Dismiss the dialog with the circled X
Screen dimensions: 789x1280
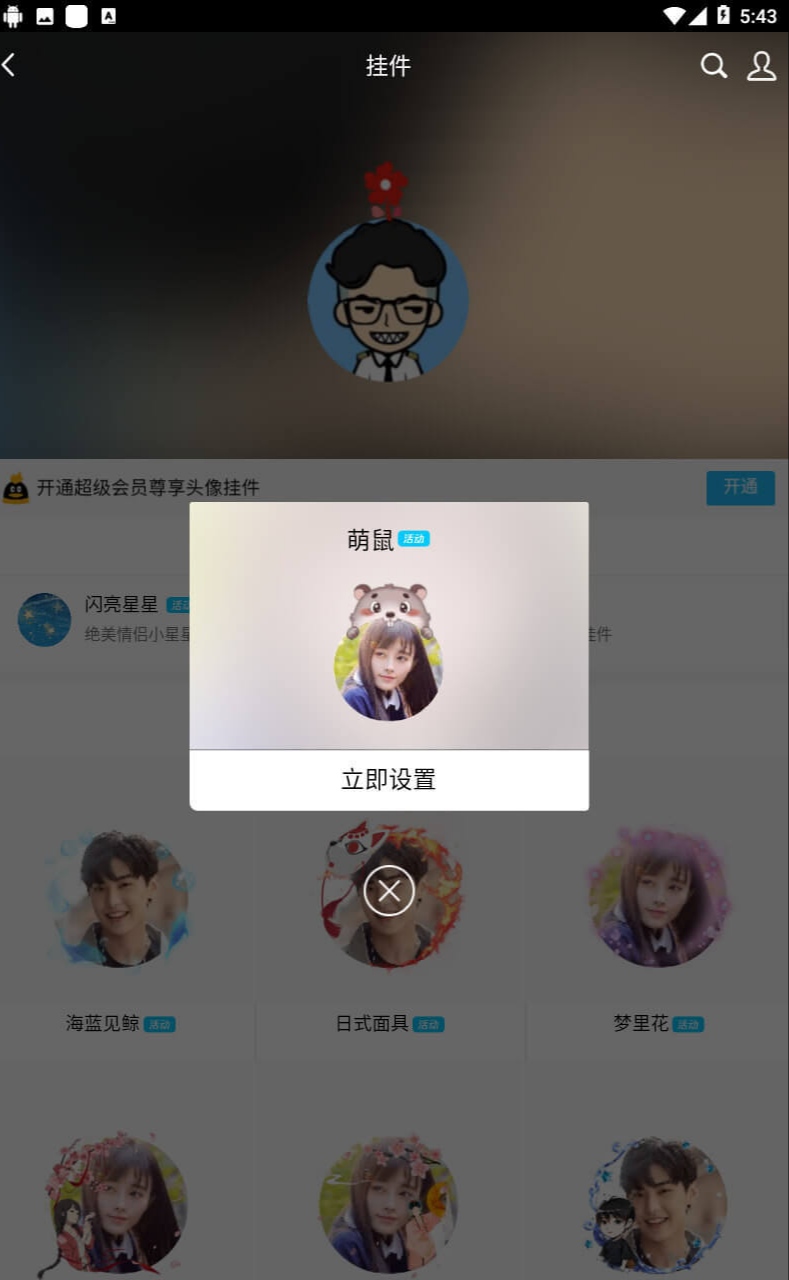point(389,891)
